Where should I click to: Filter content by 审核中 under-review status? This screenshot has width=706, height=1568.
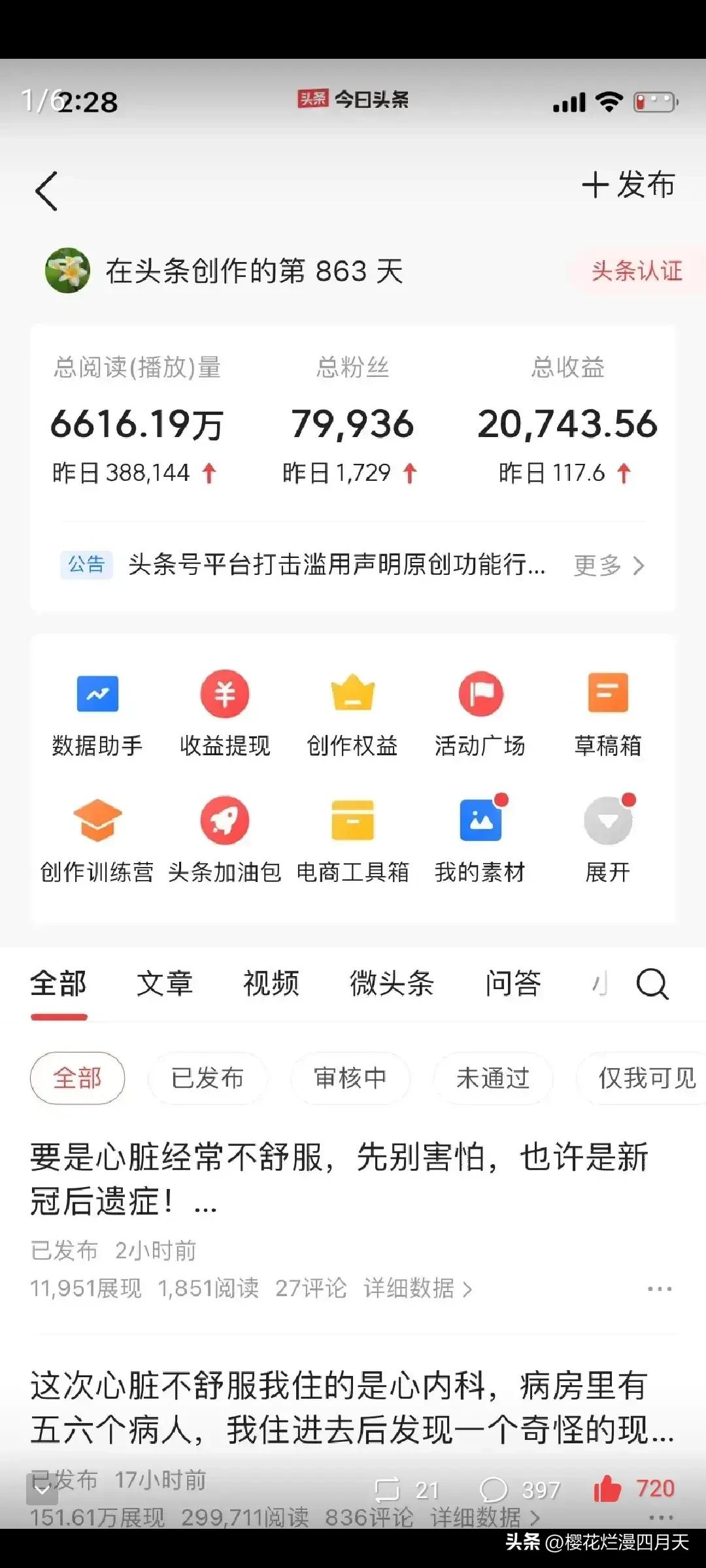(350, 1079)
